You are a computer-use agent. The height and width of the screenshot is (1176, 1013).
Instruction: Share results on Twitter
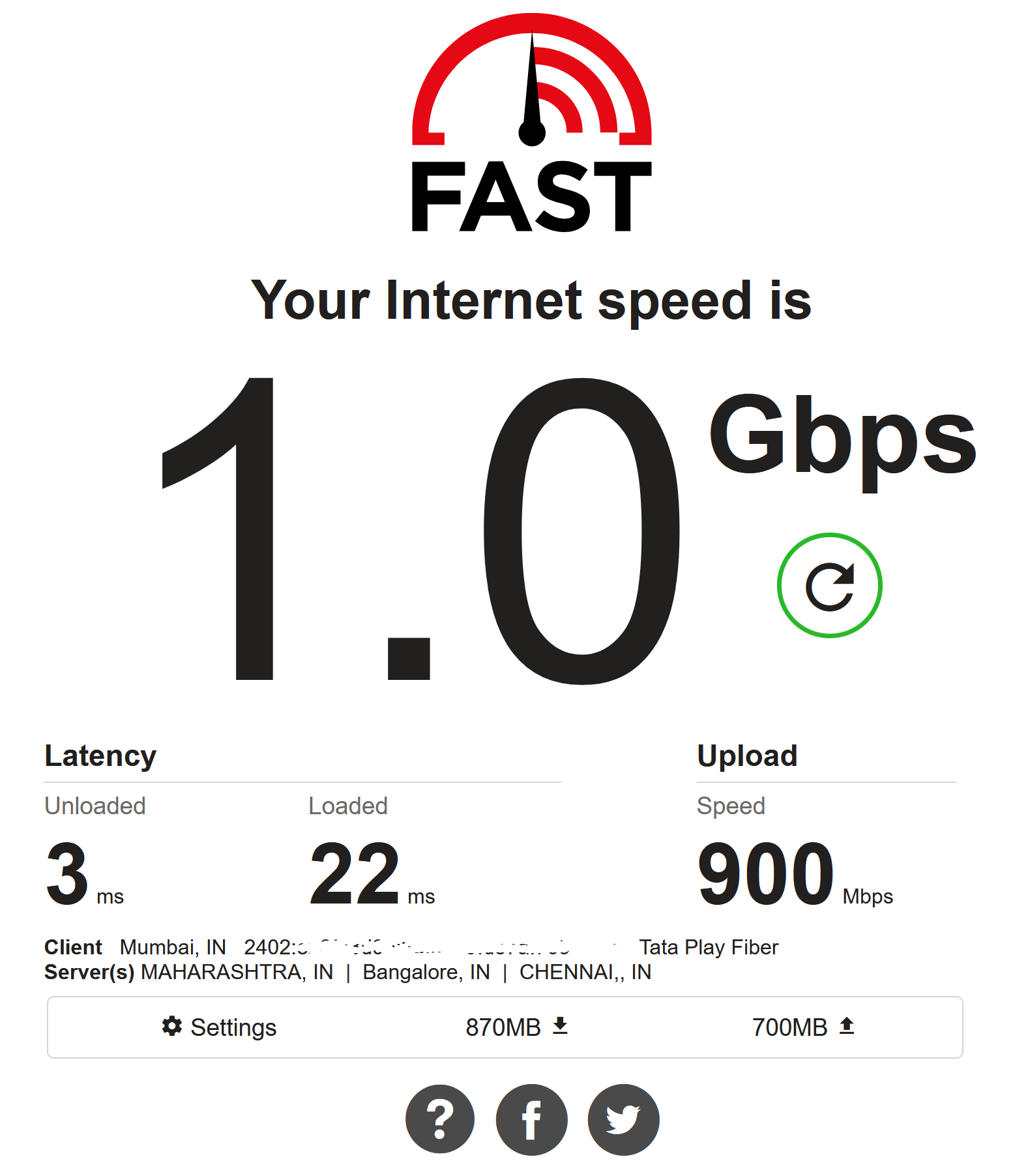(623, 1119)
